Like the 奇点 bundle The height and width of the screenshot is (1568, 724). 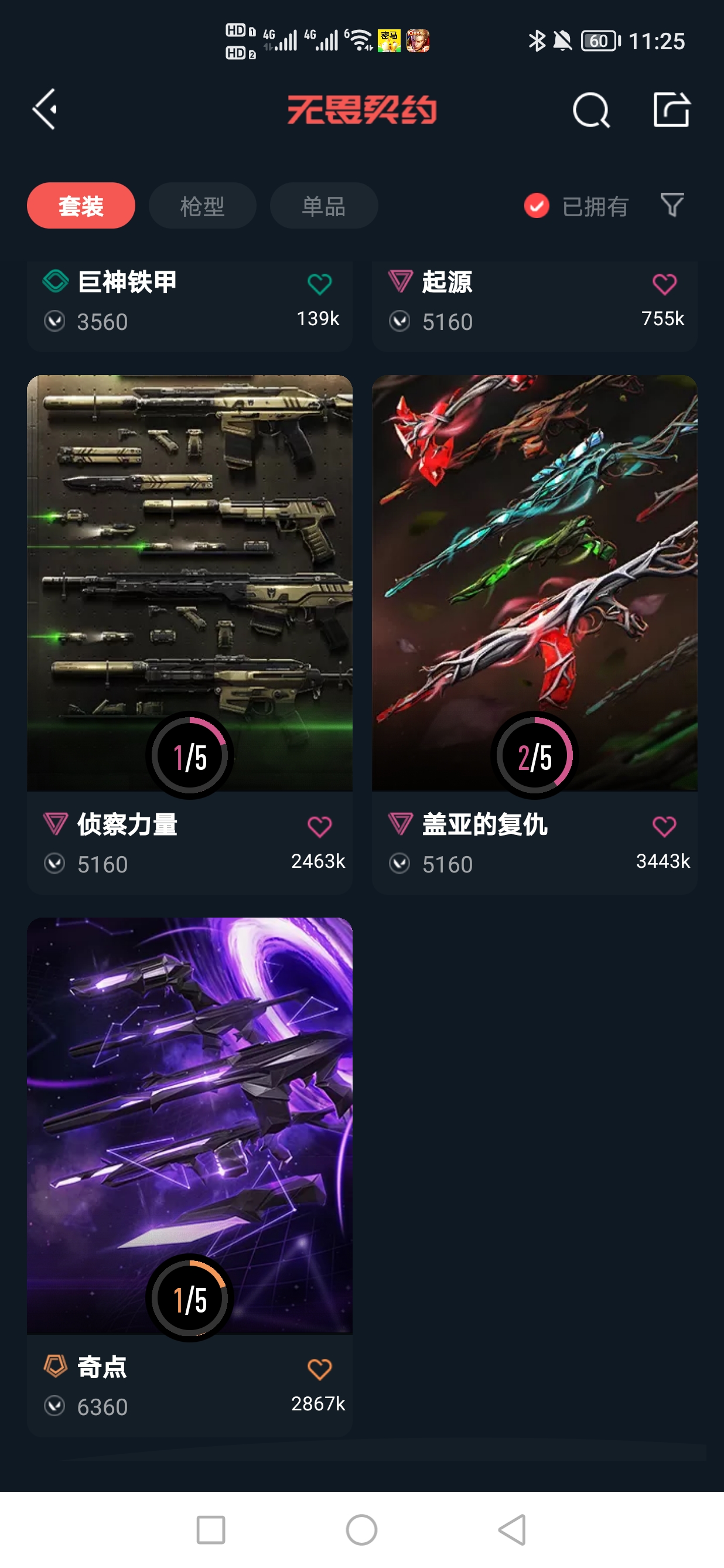point(319,1369)
